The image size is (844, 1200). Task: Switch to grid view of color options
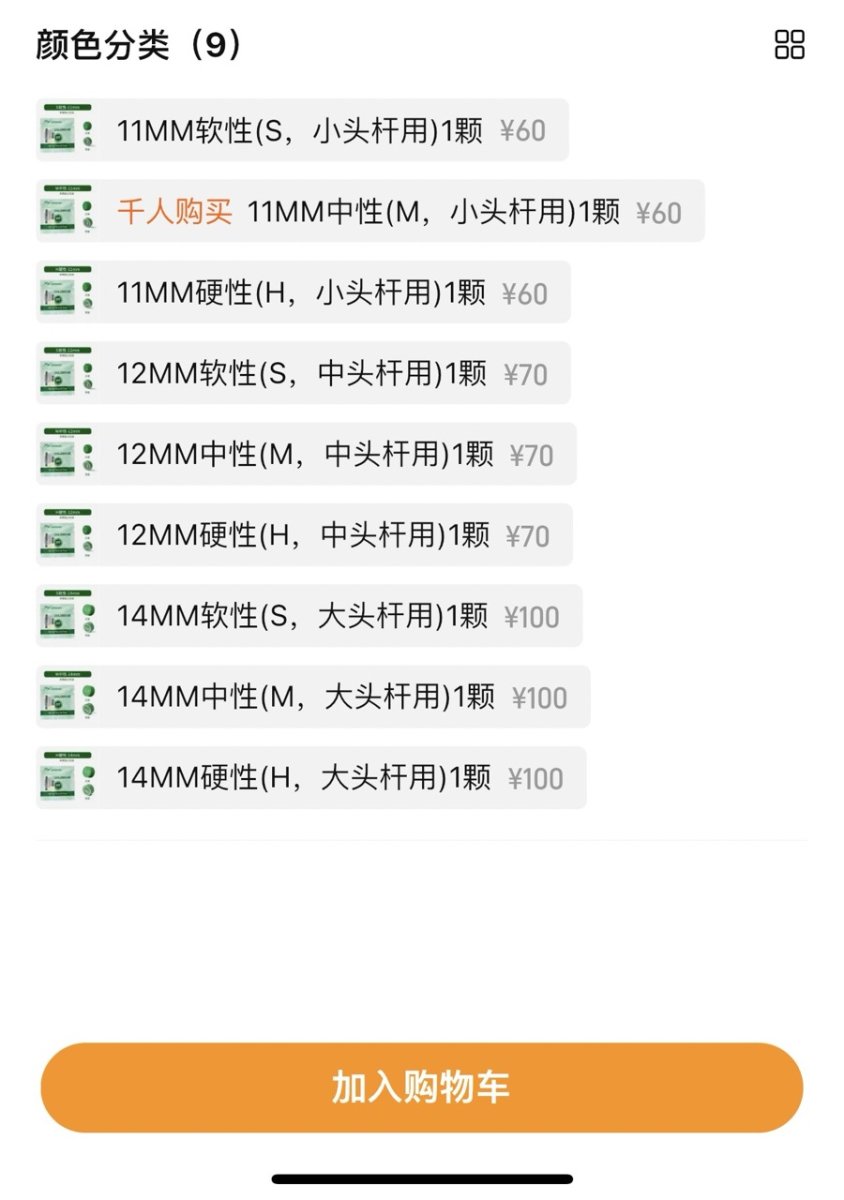(x=789, y=45)
